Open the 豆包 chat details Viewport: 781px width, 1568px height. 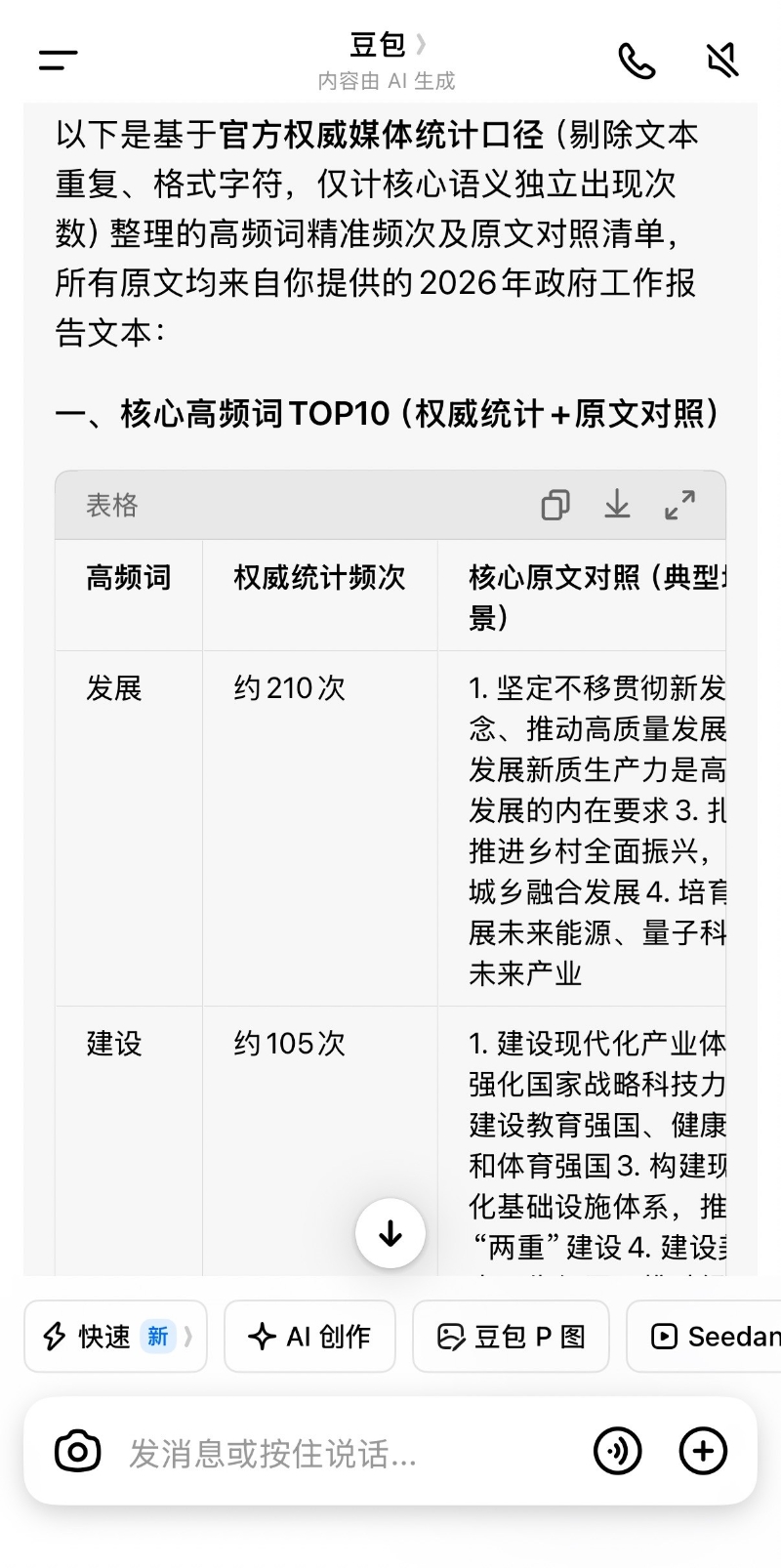coord(387,45)
